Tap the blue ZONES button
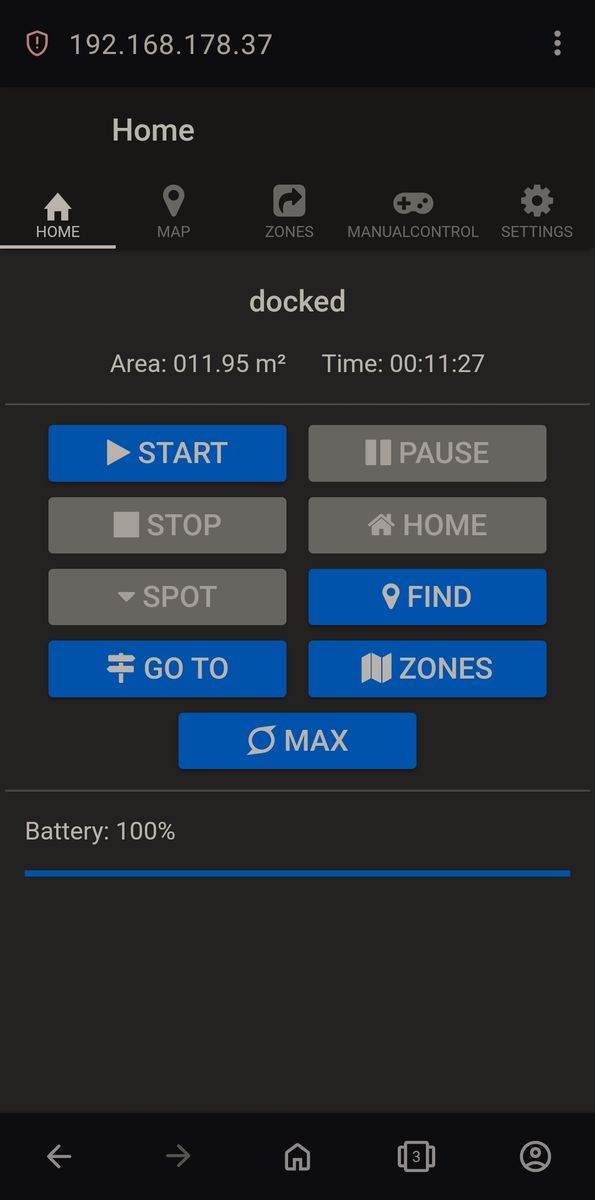This screenshot has height=1200, width=595. (x=427, y=669)
